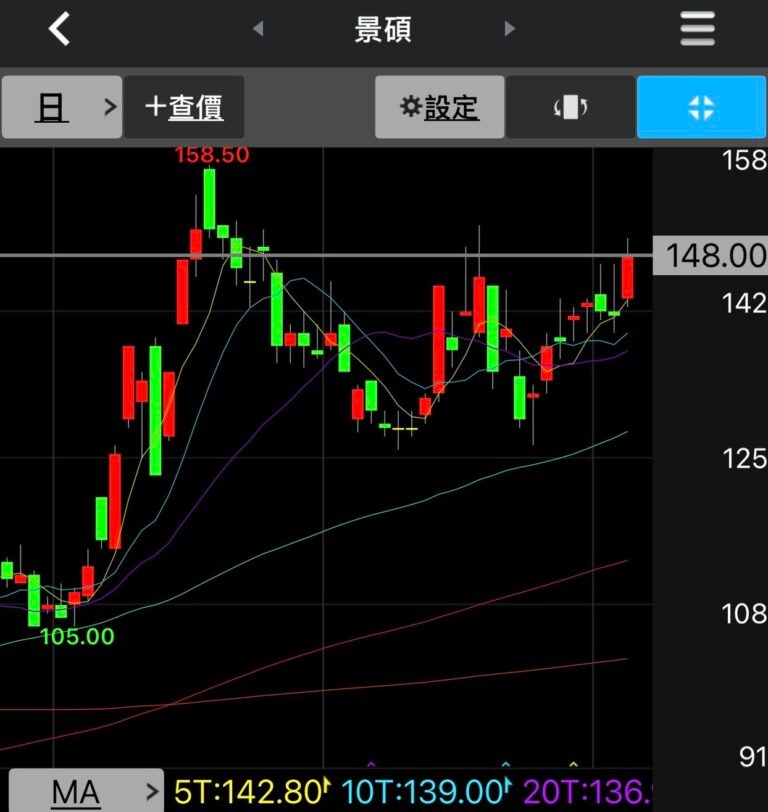Tap the 查價 price lookup button
The width and height of the screenshot is (768, 812).
[184, 107]
